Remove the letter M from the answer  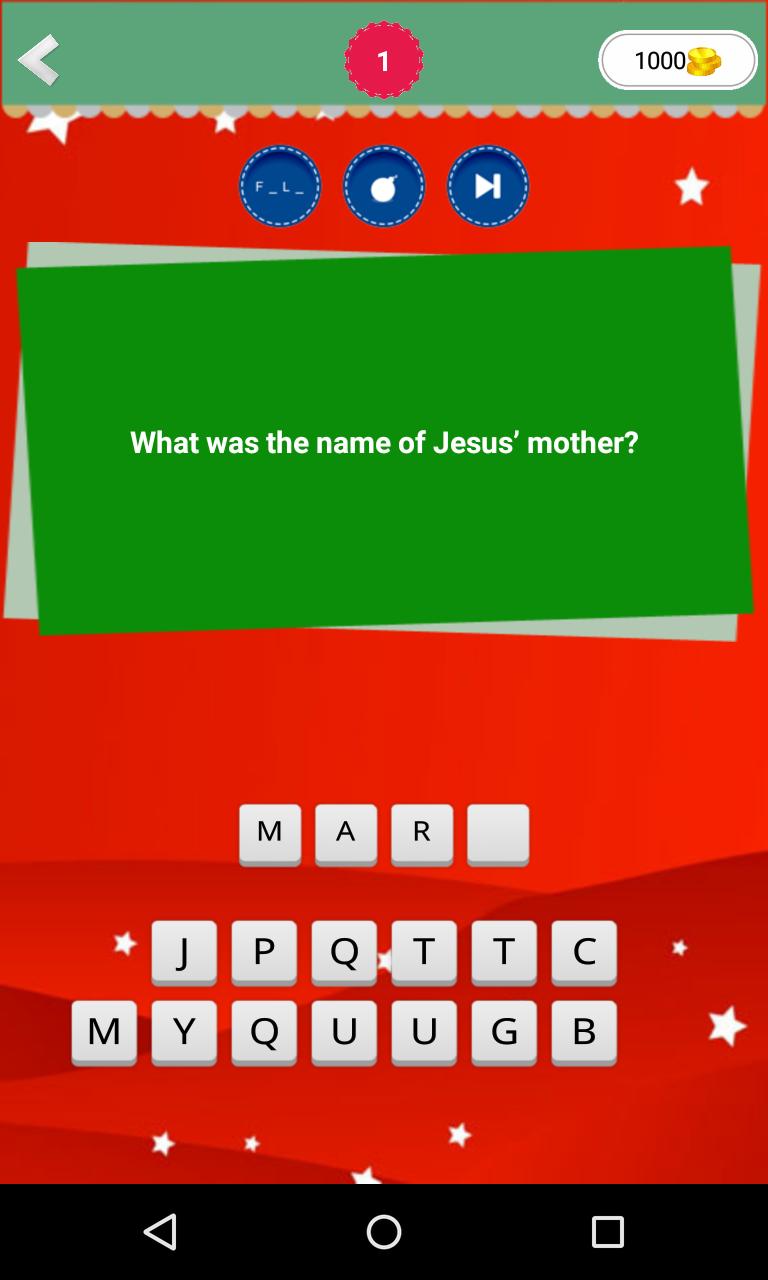270,834
